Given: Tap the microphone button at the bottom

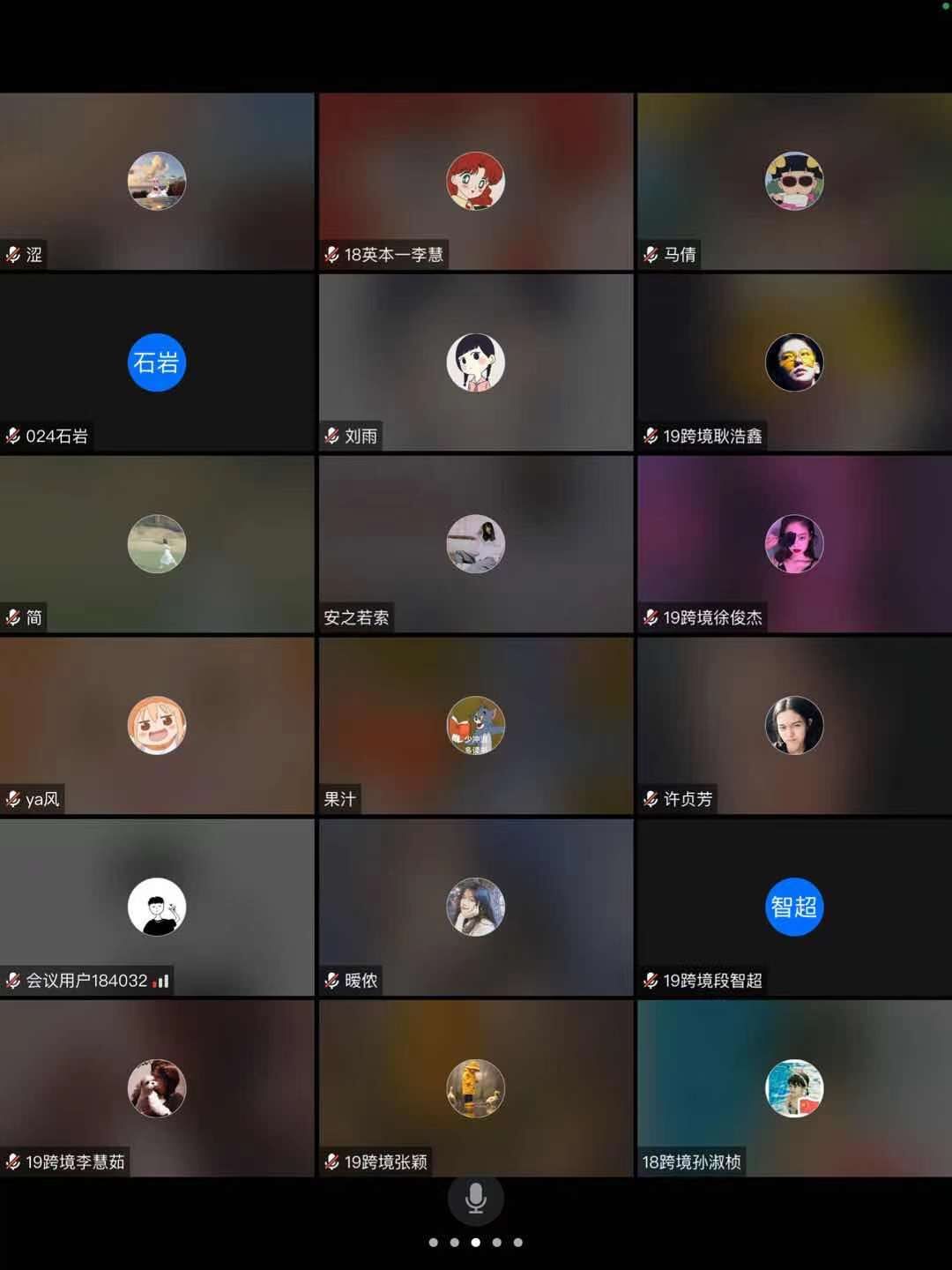Looking at the screenshot, I should click(x=476, y=1198).
